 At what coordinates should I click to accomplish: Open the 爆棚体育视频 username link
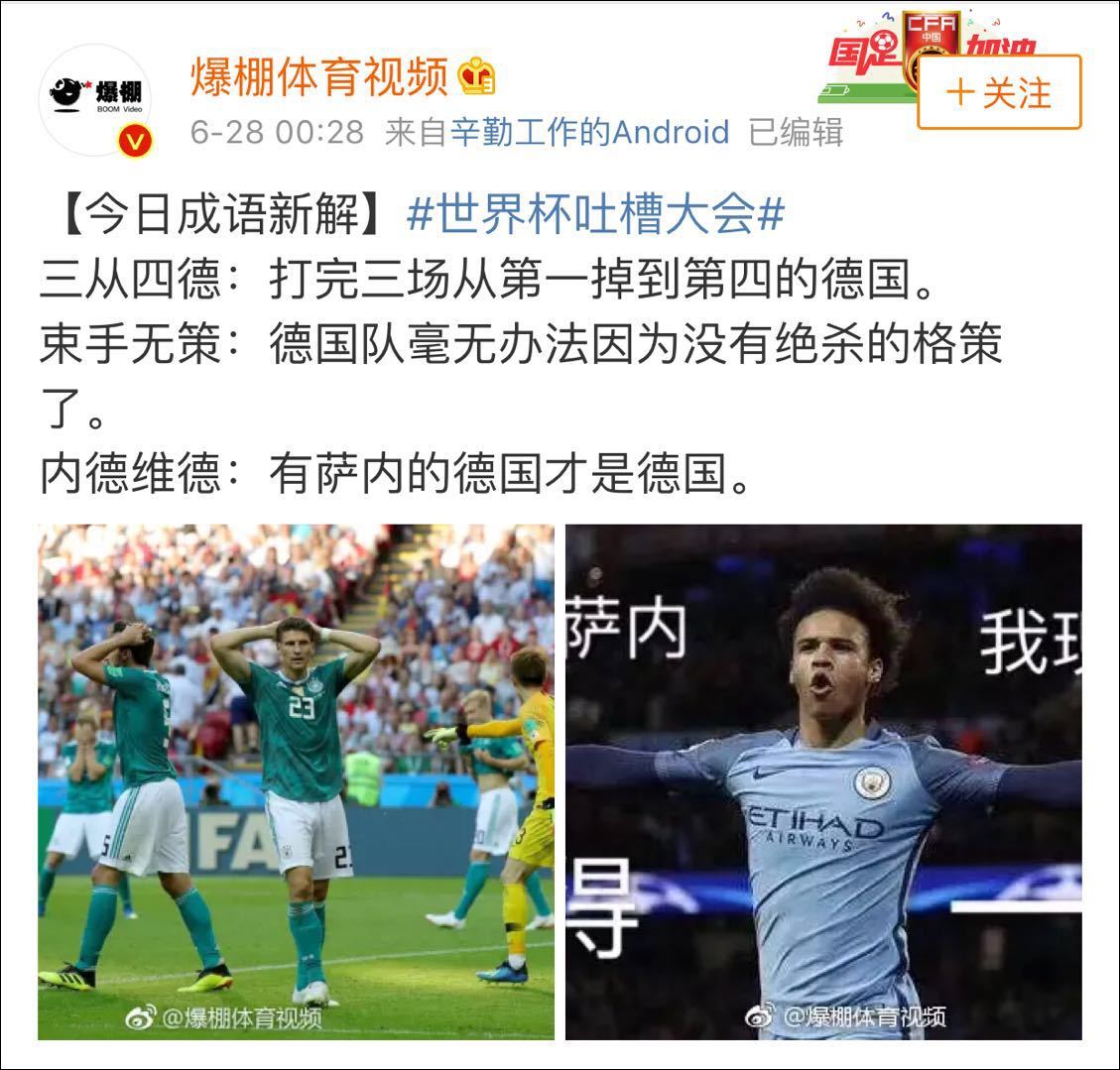[319, 77]
